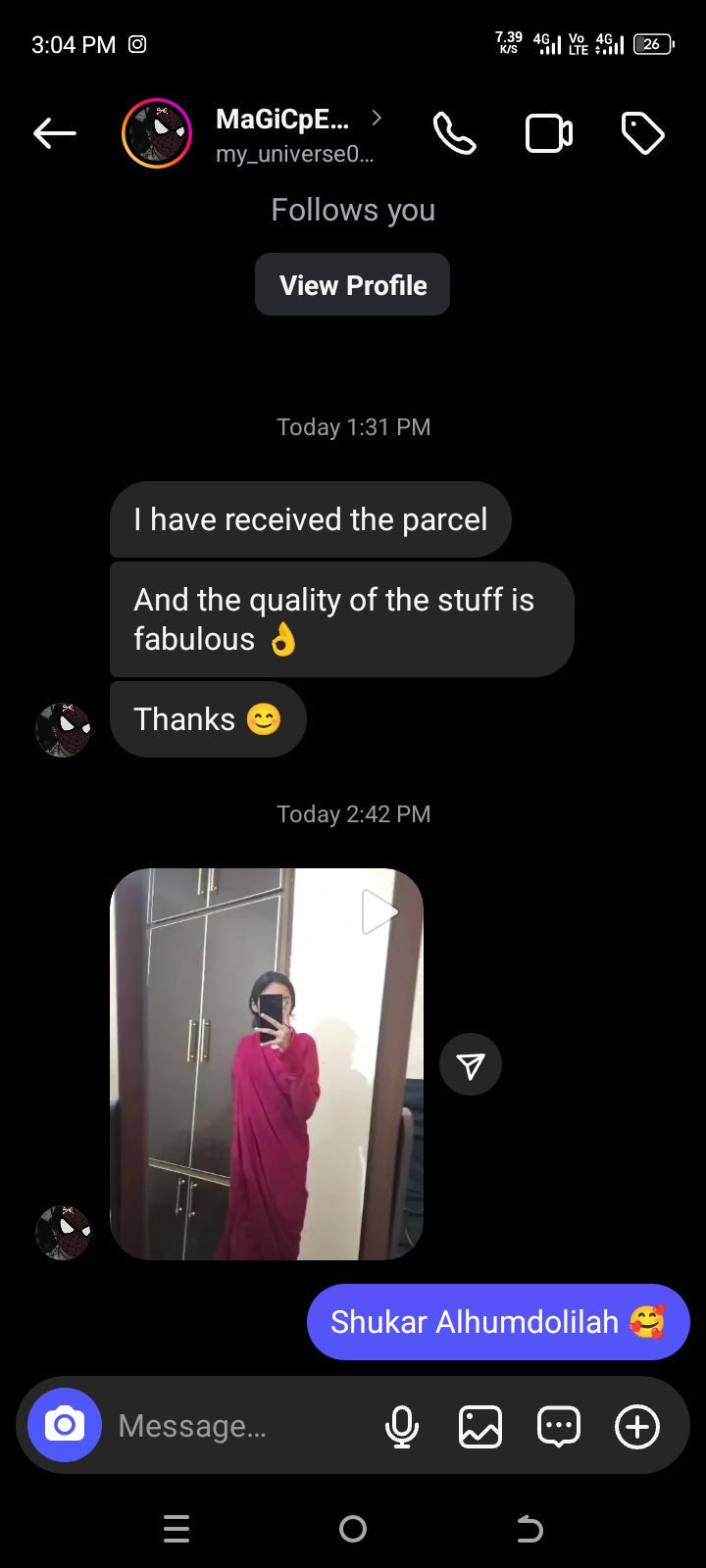706x1568 pixels.
Task: Open saved replies bubble icon
Action: pos(559,1426)
